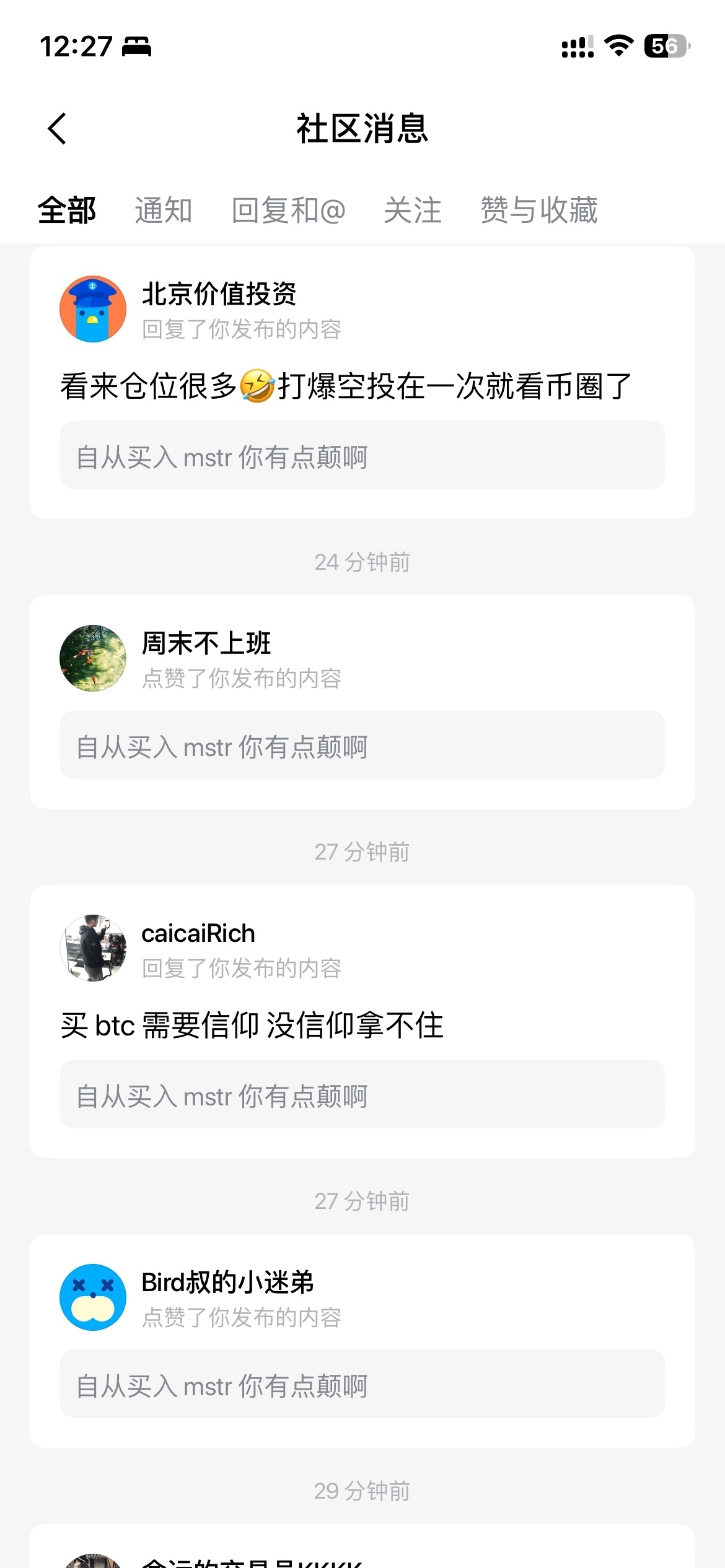Open the quoted post liked by Bird叔的小迷弟

click(x=362, y=1384)
